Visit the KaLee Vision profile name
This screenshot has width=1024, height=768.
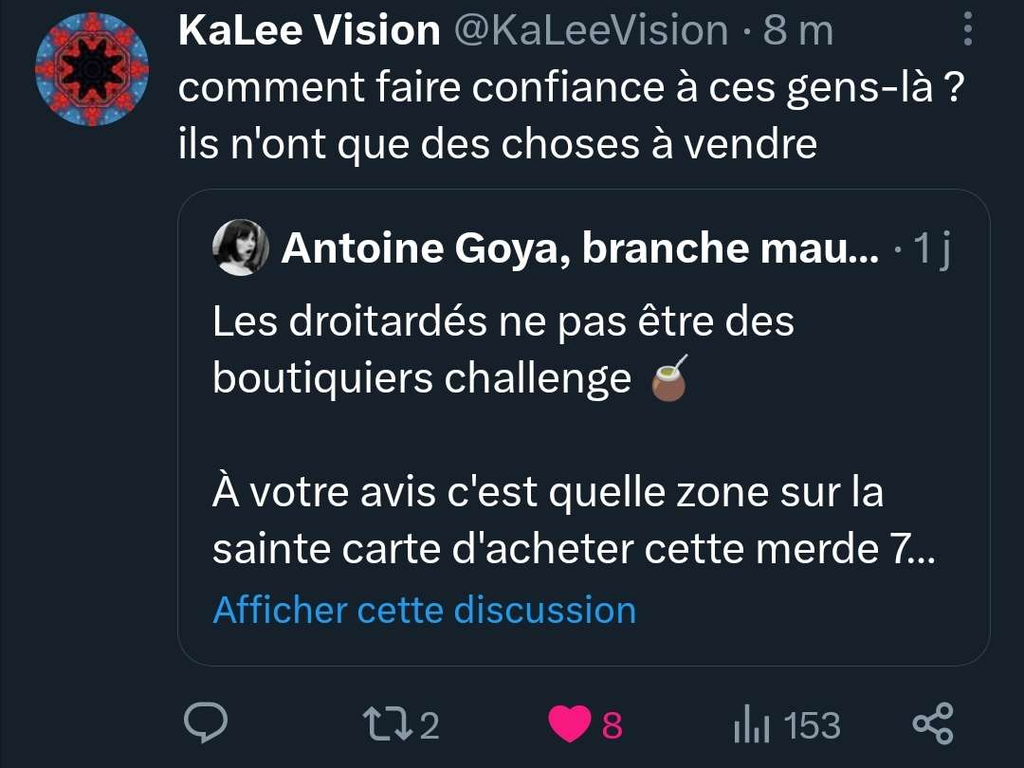[309, 32]
